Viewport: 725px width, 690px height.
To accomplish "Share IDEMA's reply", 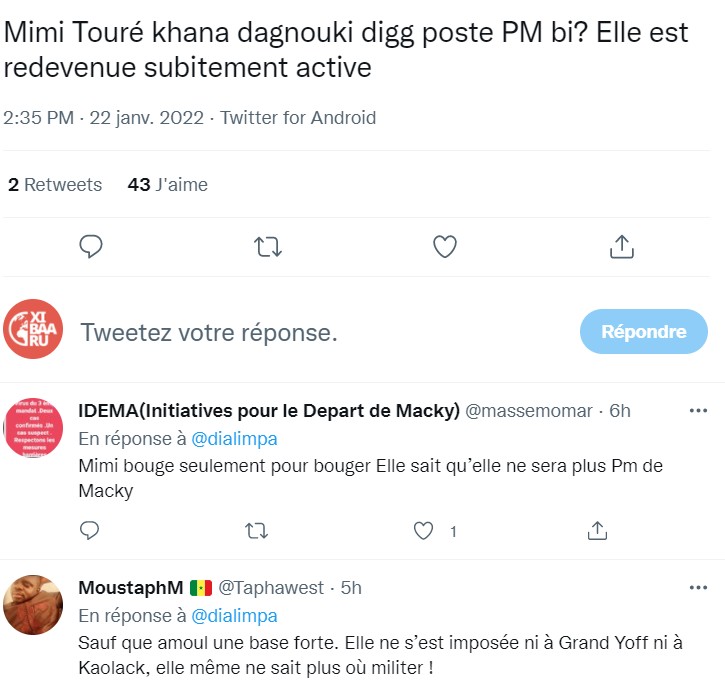I will click(597, 530).
